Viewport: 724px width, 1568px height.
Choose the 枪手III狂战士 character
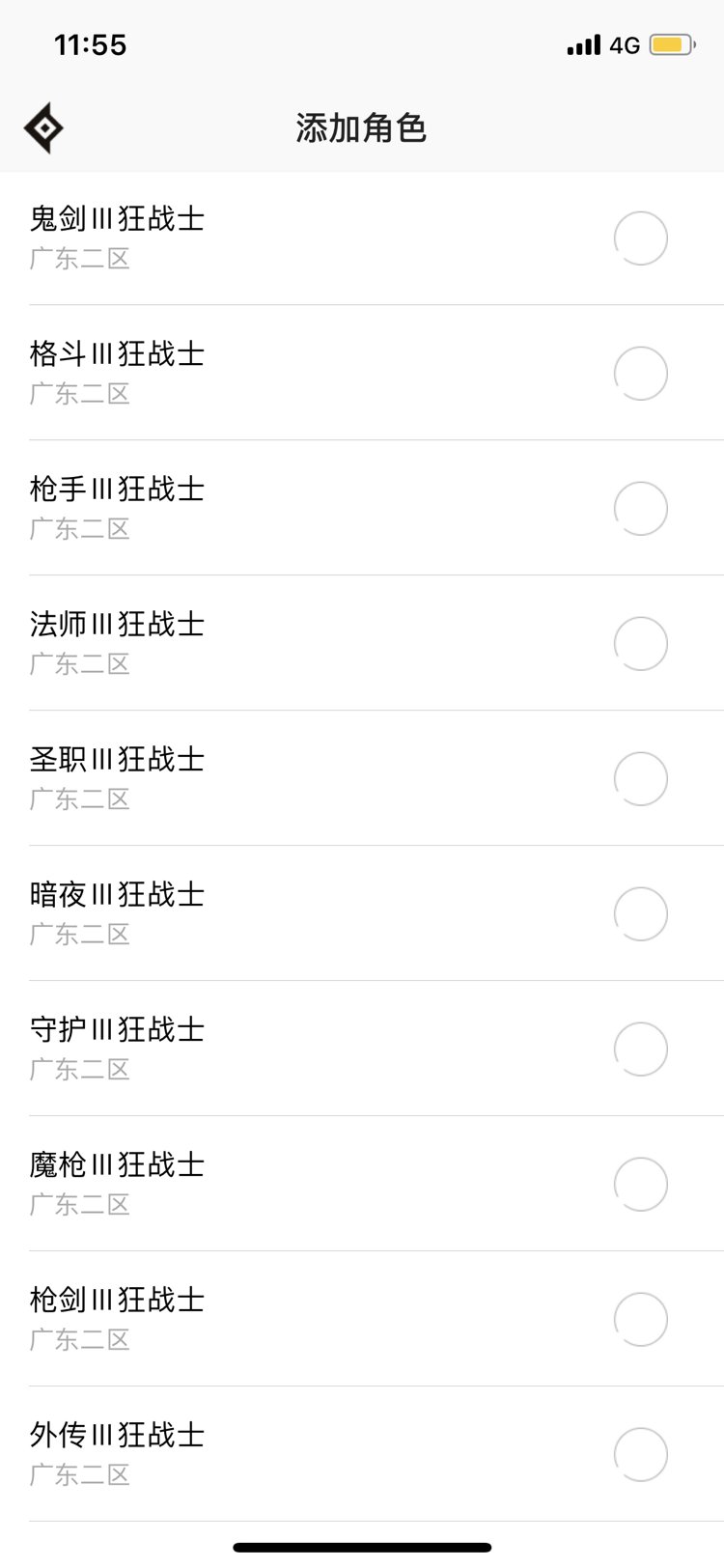click(x=362, y=508)
